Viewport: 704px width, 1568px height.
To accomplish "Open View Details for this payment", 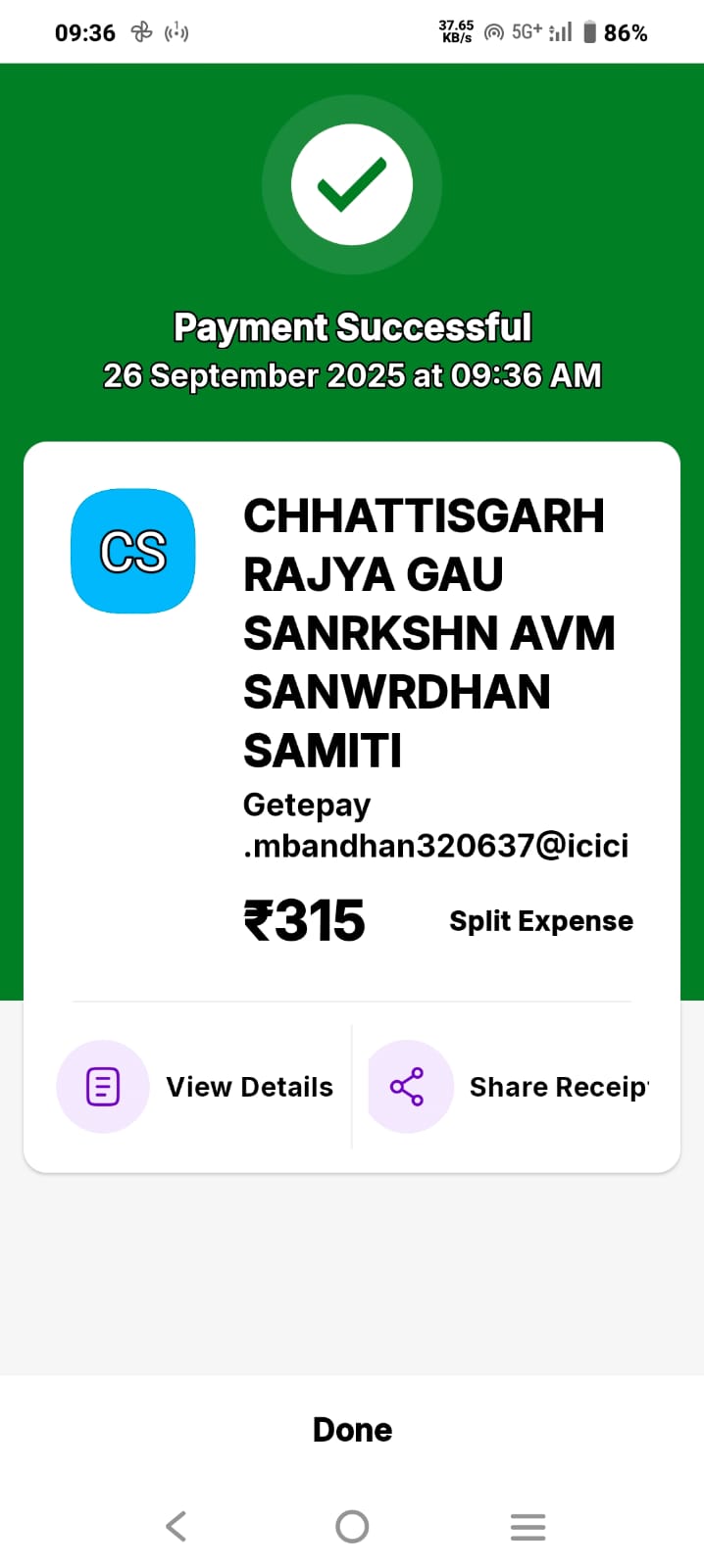I will pyautogui.click(x=196, y=1086).
